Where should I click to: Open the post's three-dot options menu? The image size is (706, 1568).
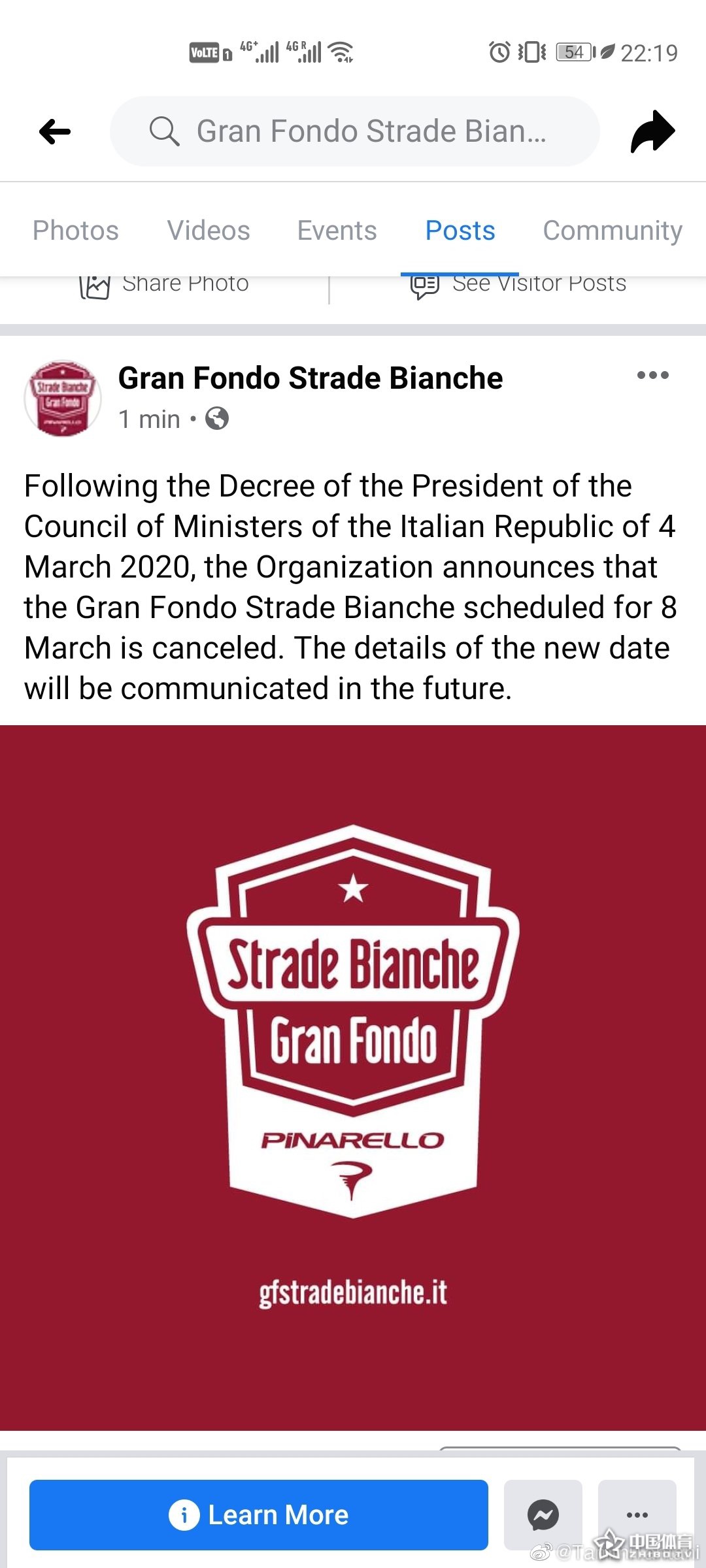652,375
